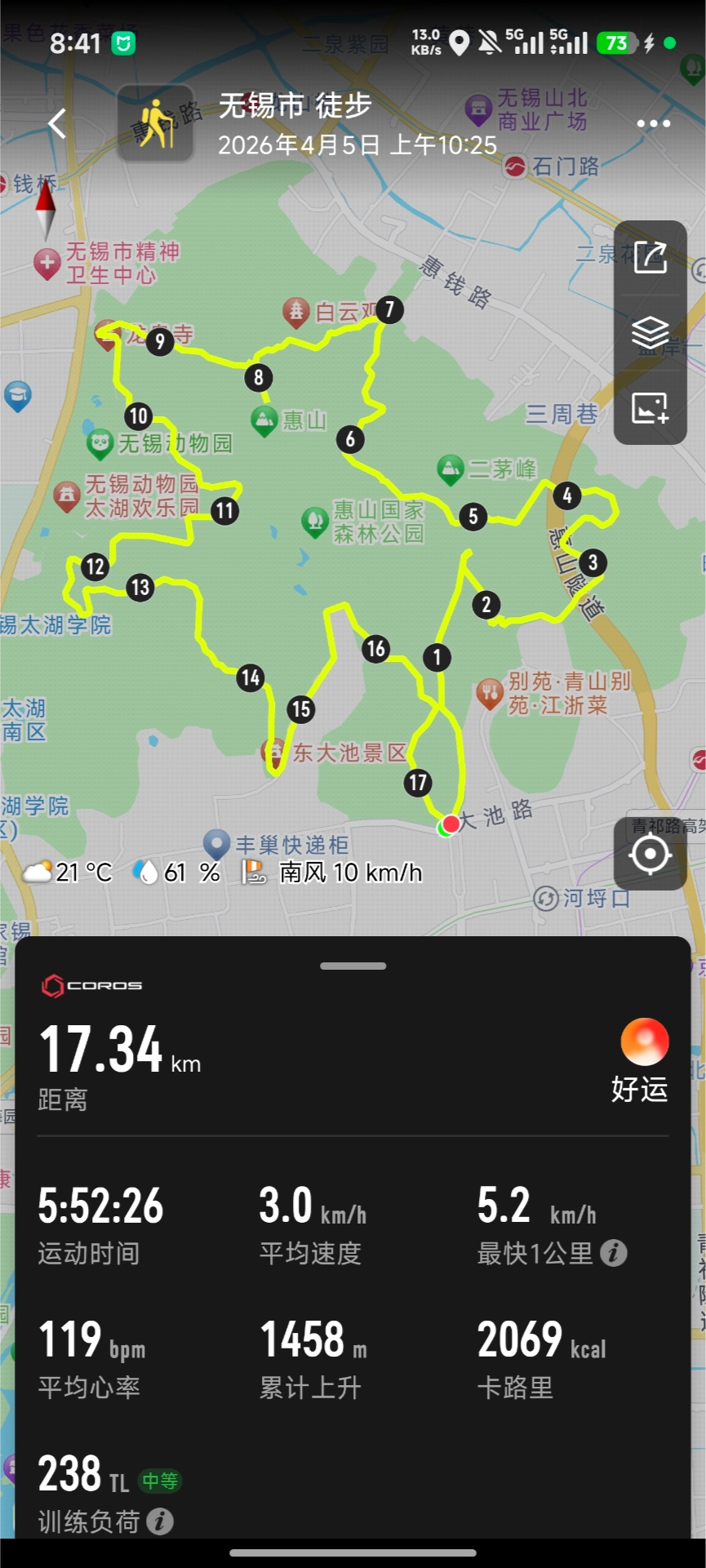Tap the 好运 feeling icon
The width and height of the screenshot is (706, 1568).
pyautogui.click(x=644, y=1042)
